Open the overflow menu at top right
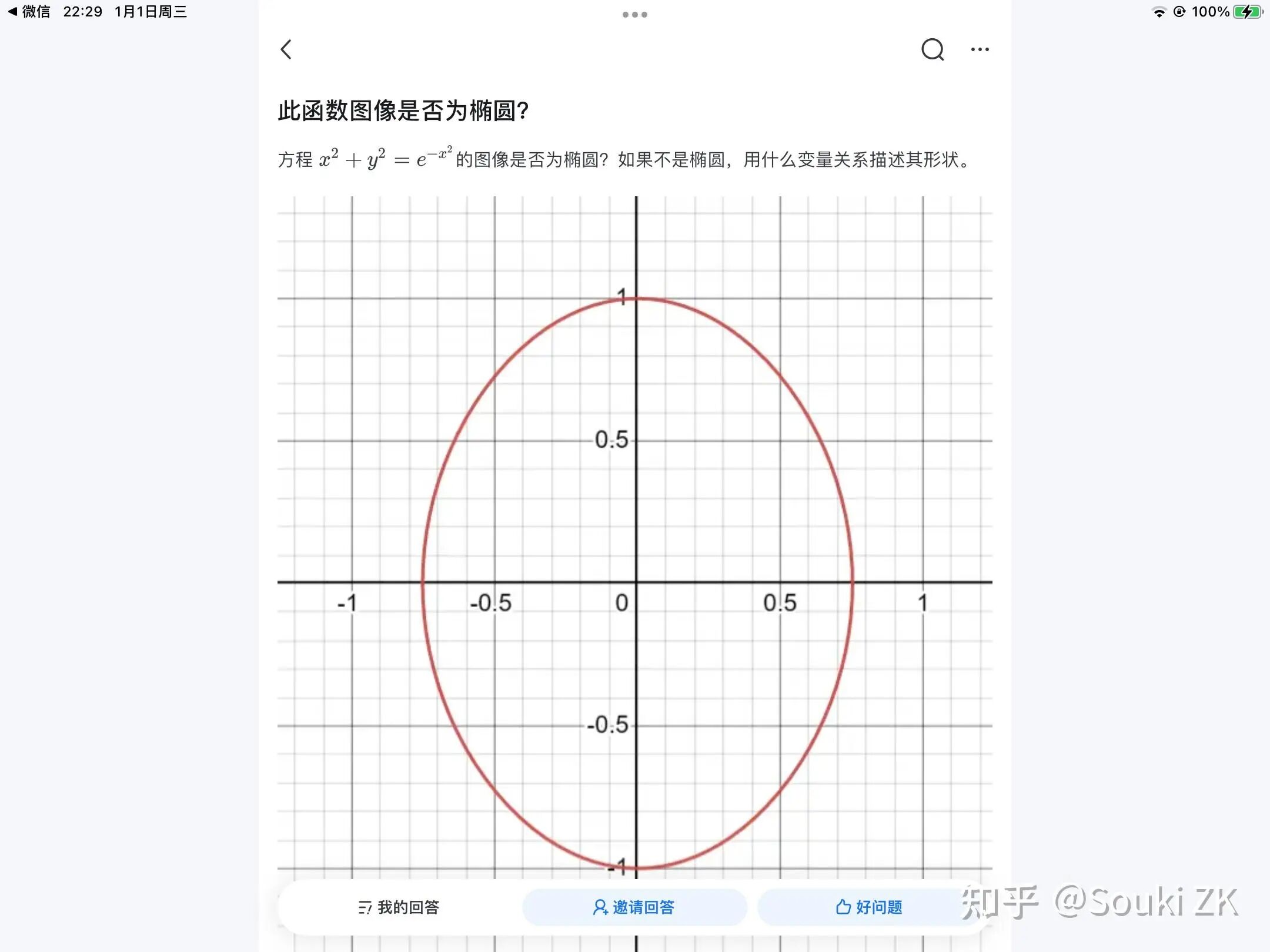 tap(980, 50)
